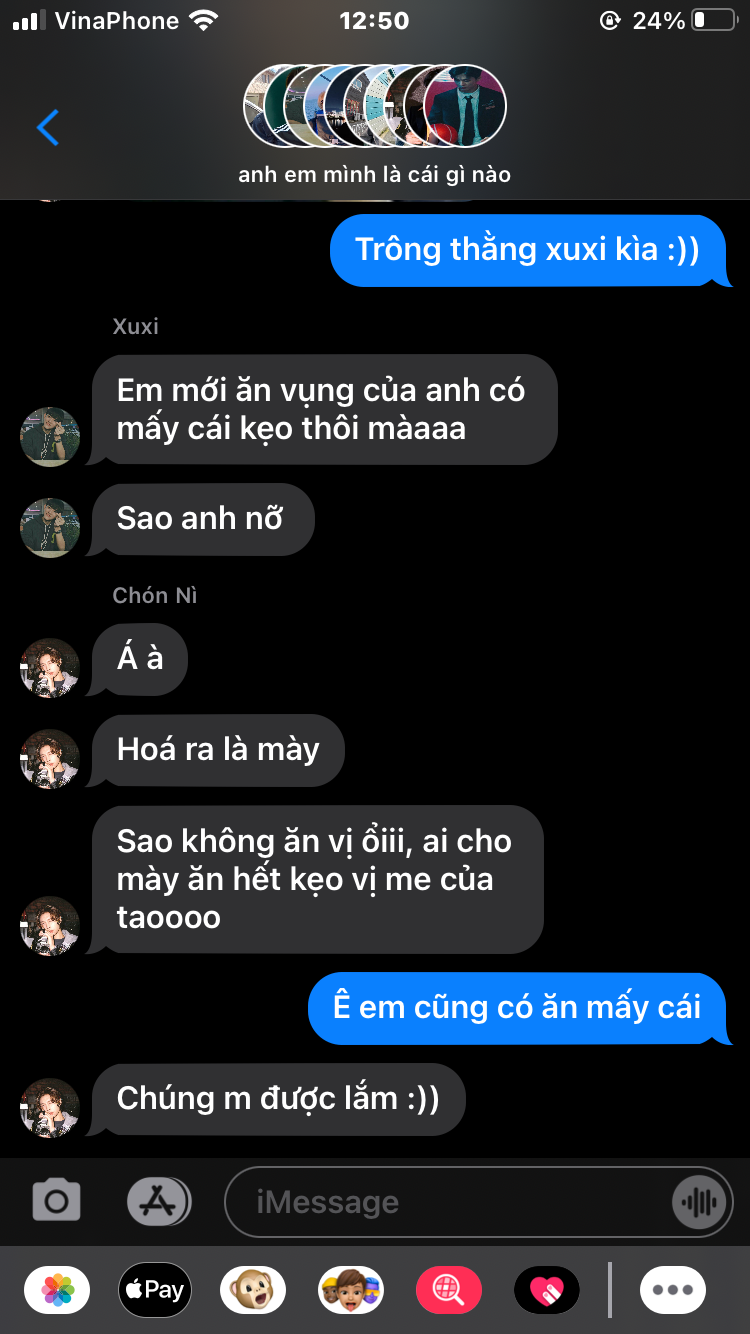Open the Digital Touch heart app
This screenshot has height=1334, width=750.
tap(547, 1290)
